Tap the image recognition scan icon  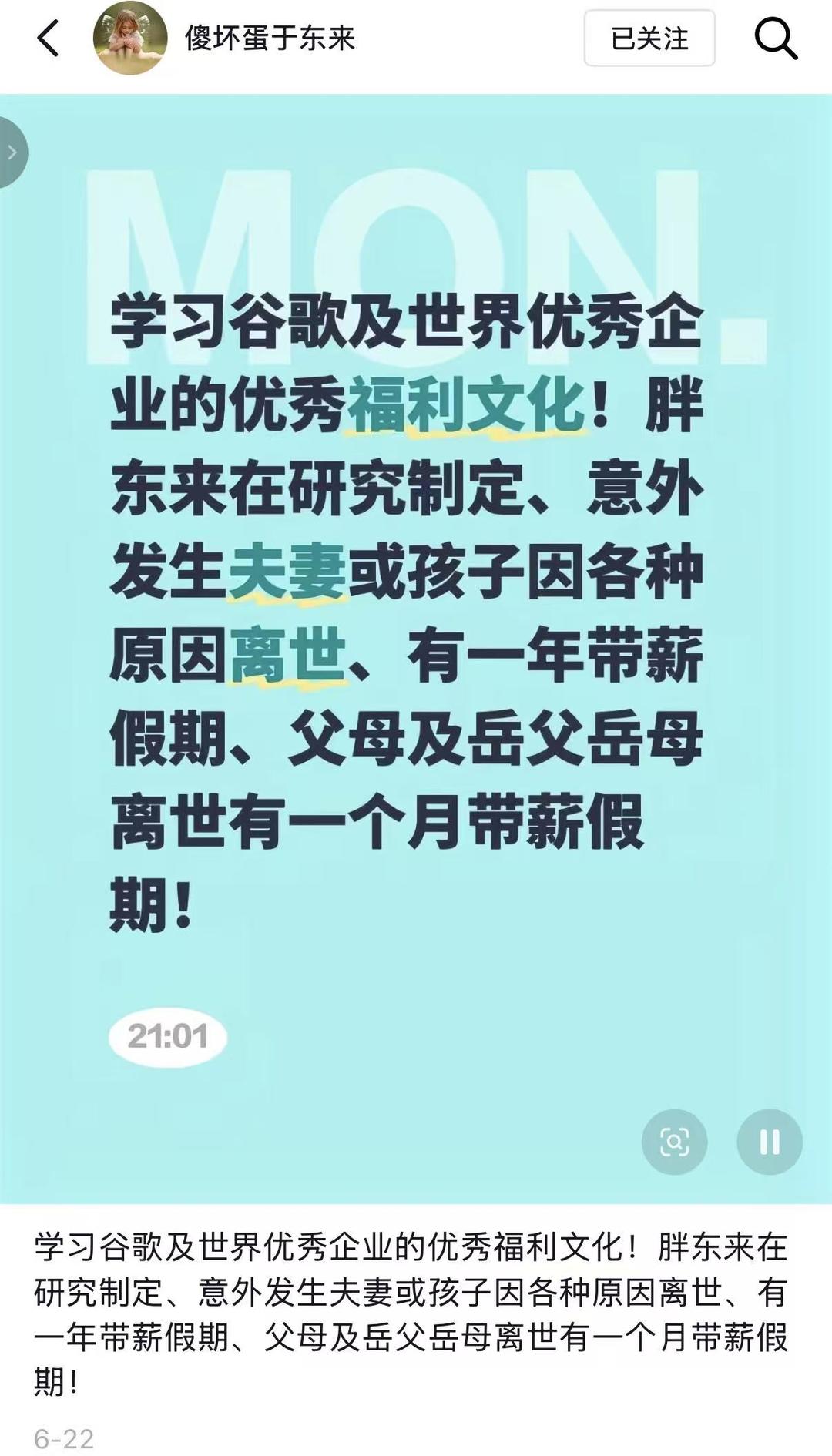pyautogui.click(x=675, y=1142)
